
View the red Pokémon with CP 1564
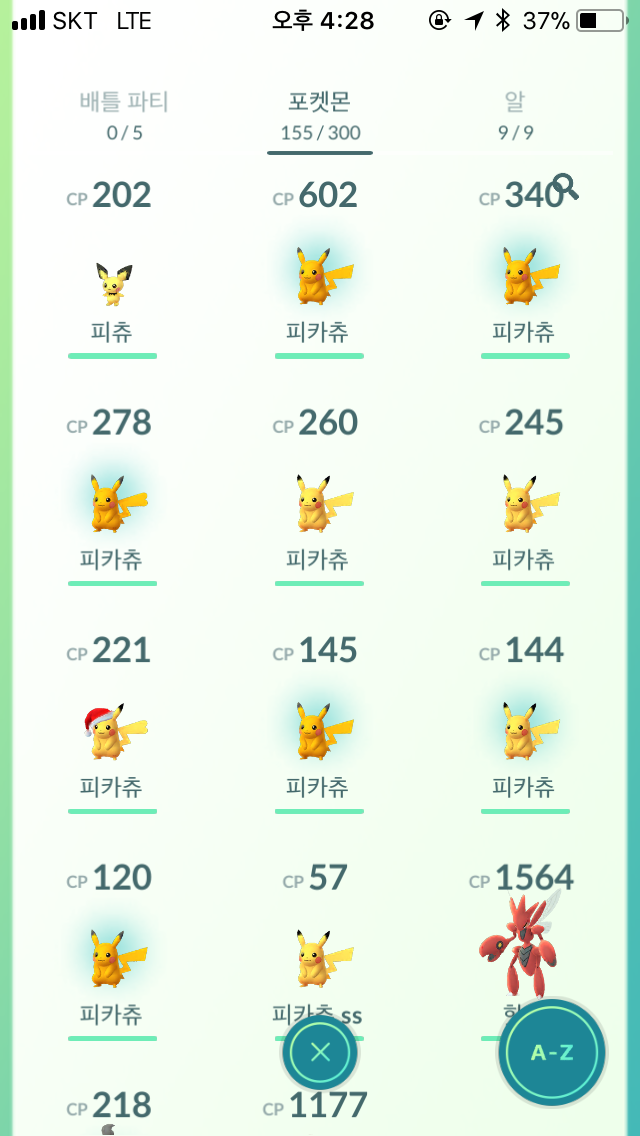pos(520,935)
